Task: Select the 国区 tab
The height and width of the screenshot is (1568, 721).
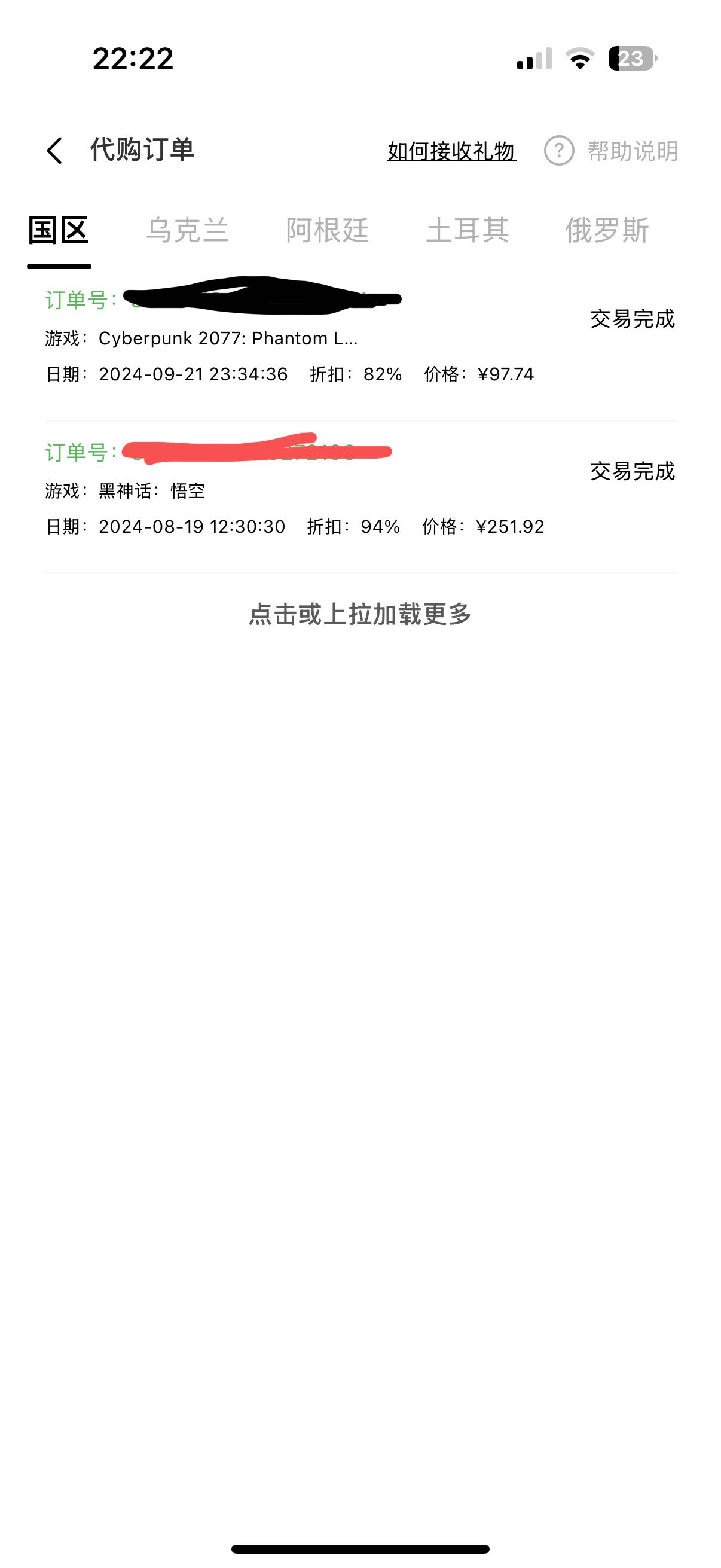Action: tap(59, 231)
